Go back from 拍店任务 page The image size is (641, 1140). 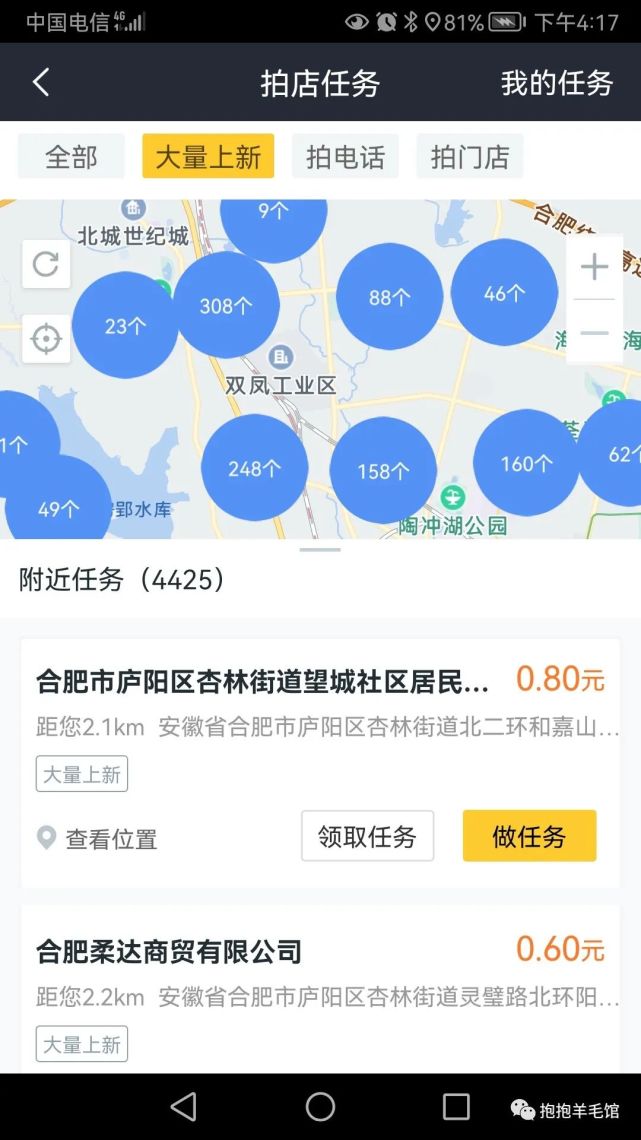[41, 82]
